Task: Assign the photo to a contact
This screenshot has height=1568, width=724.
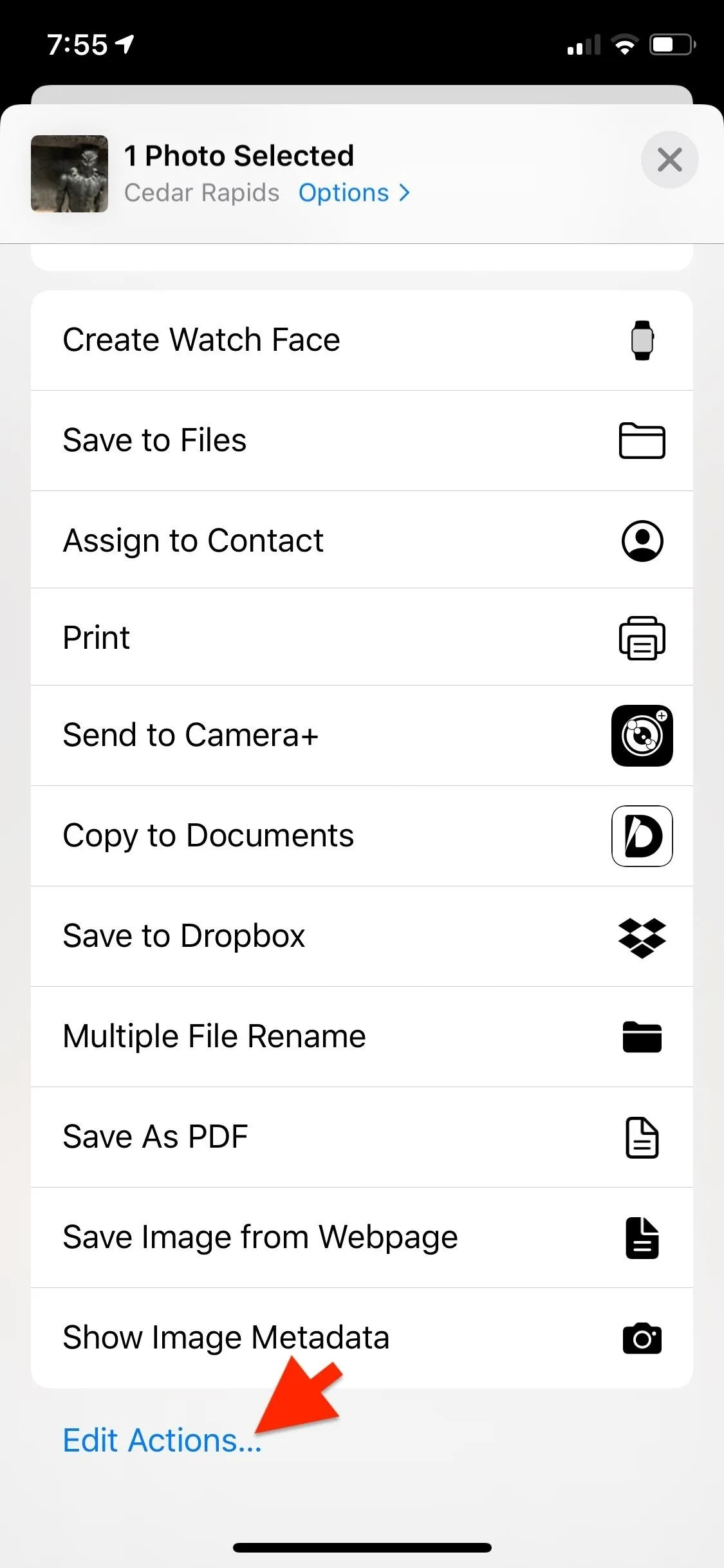Action: click(362, 540)
